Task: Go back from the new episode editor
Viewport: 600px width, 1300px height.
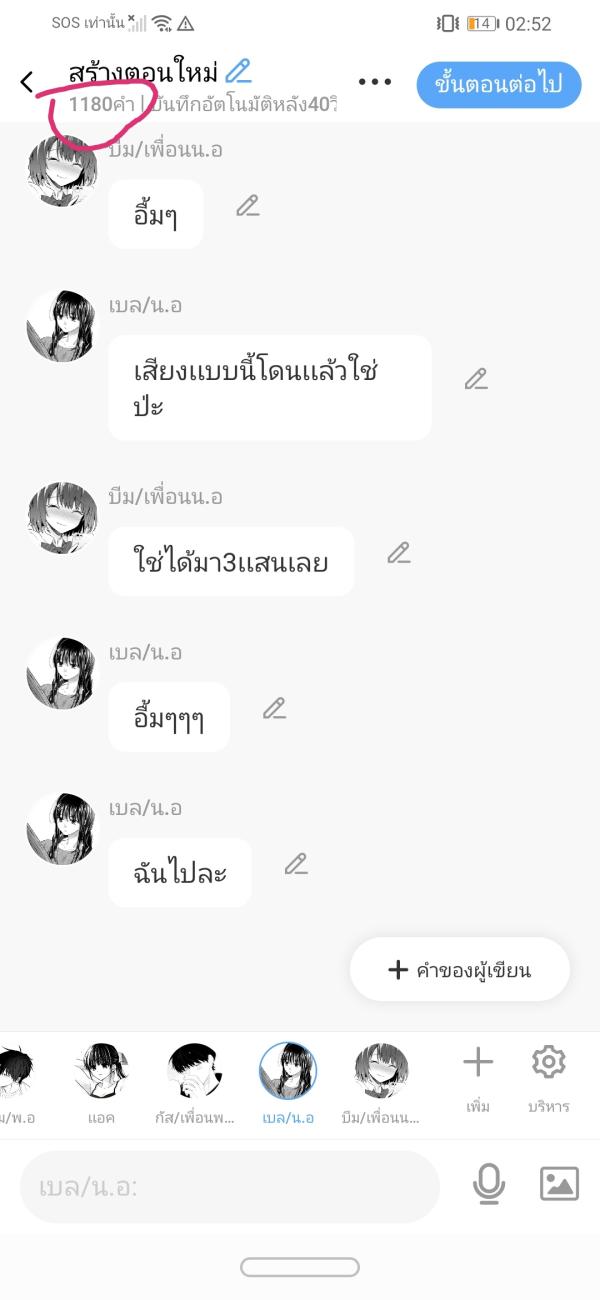Action: pos(27,83)
